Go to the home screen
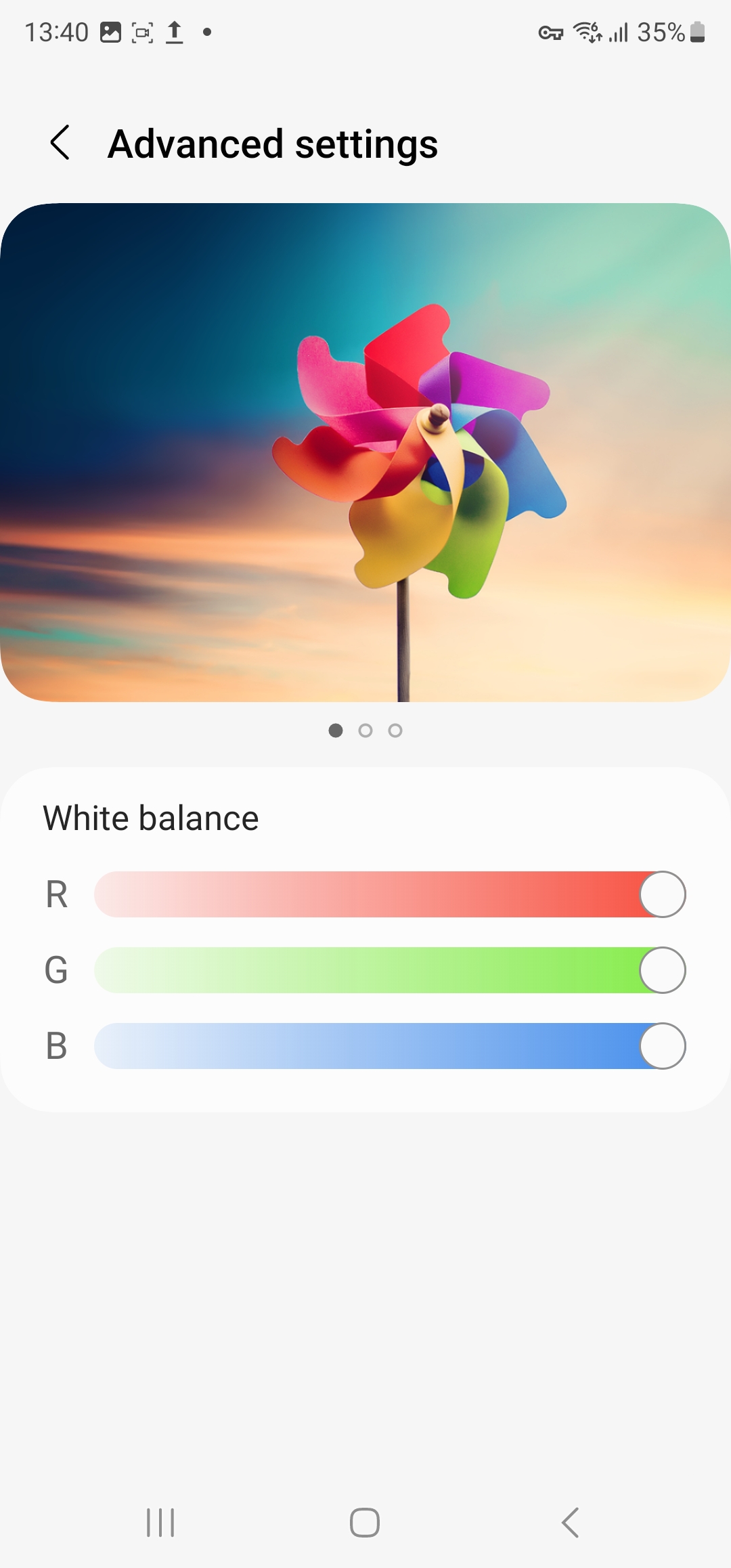 click(365, 1523)
